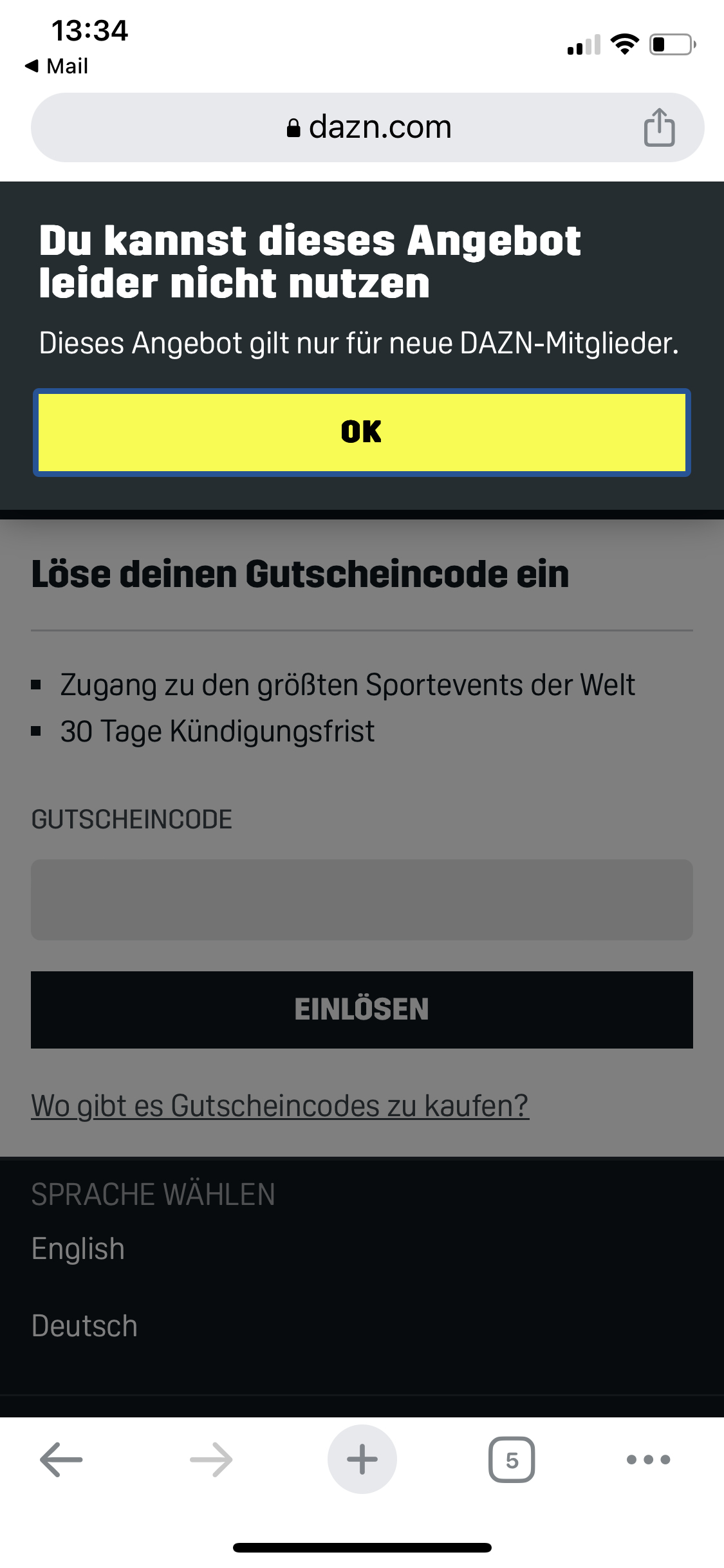Show the 5 open tabs

[512, 1459]
